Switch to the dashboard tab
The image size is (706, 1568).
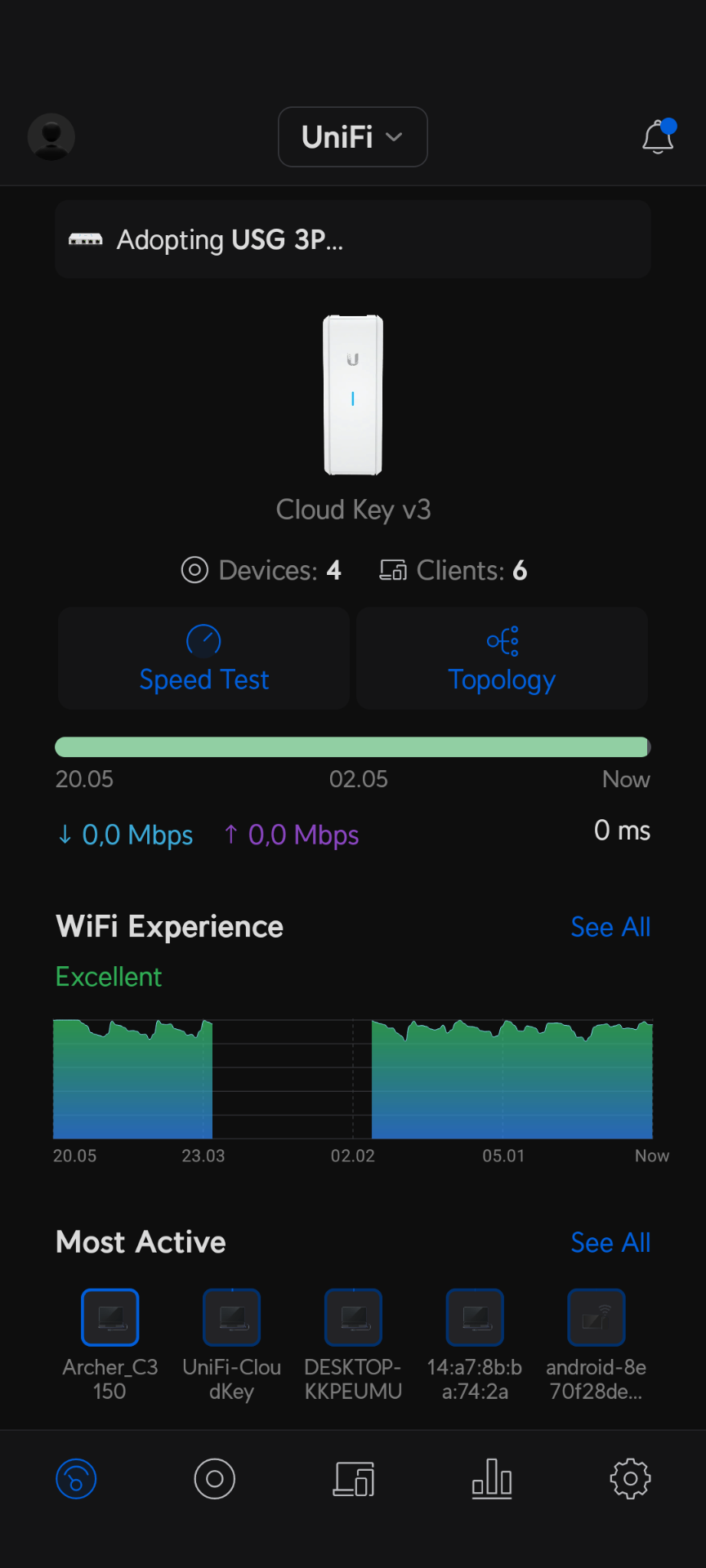pos(76,1479)
